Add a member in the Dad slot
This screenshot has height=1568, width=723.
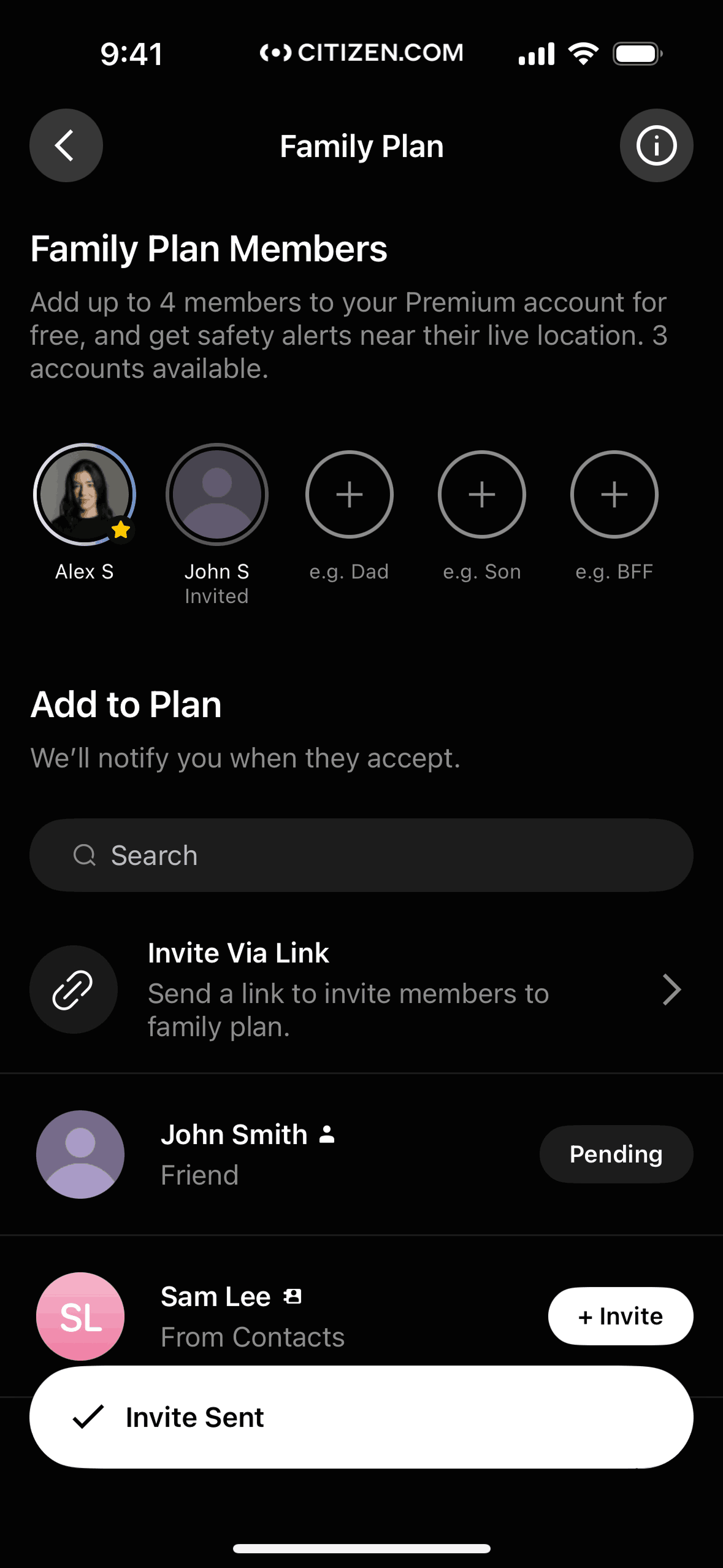[349, 494]
